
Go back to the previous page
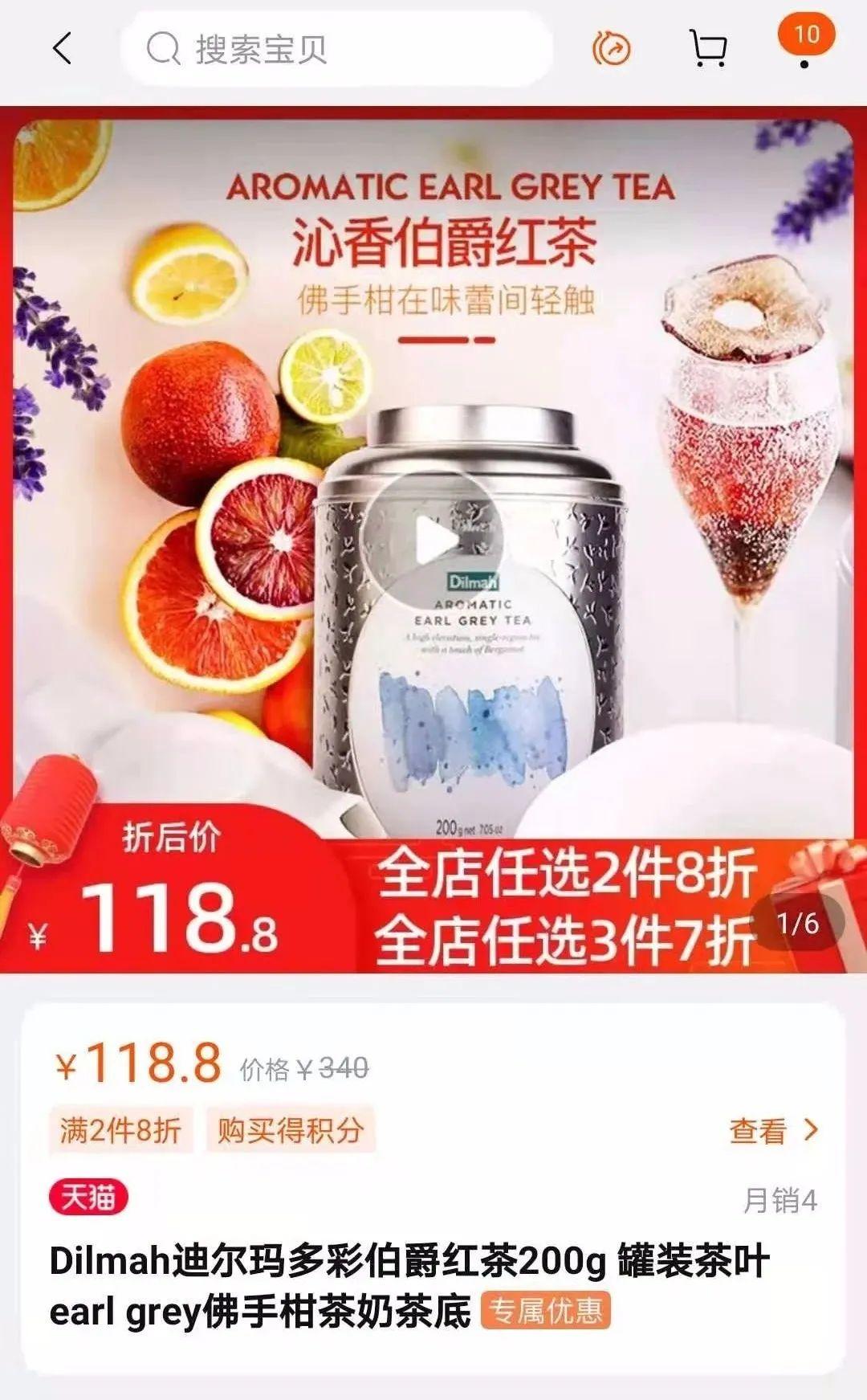tap(63, 49)
